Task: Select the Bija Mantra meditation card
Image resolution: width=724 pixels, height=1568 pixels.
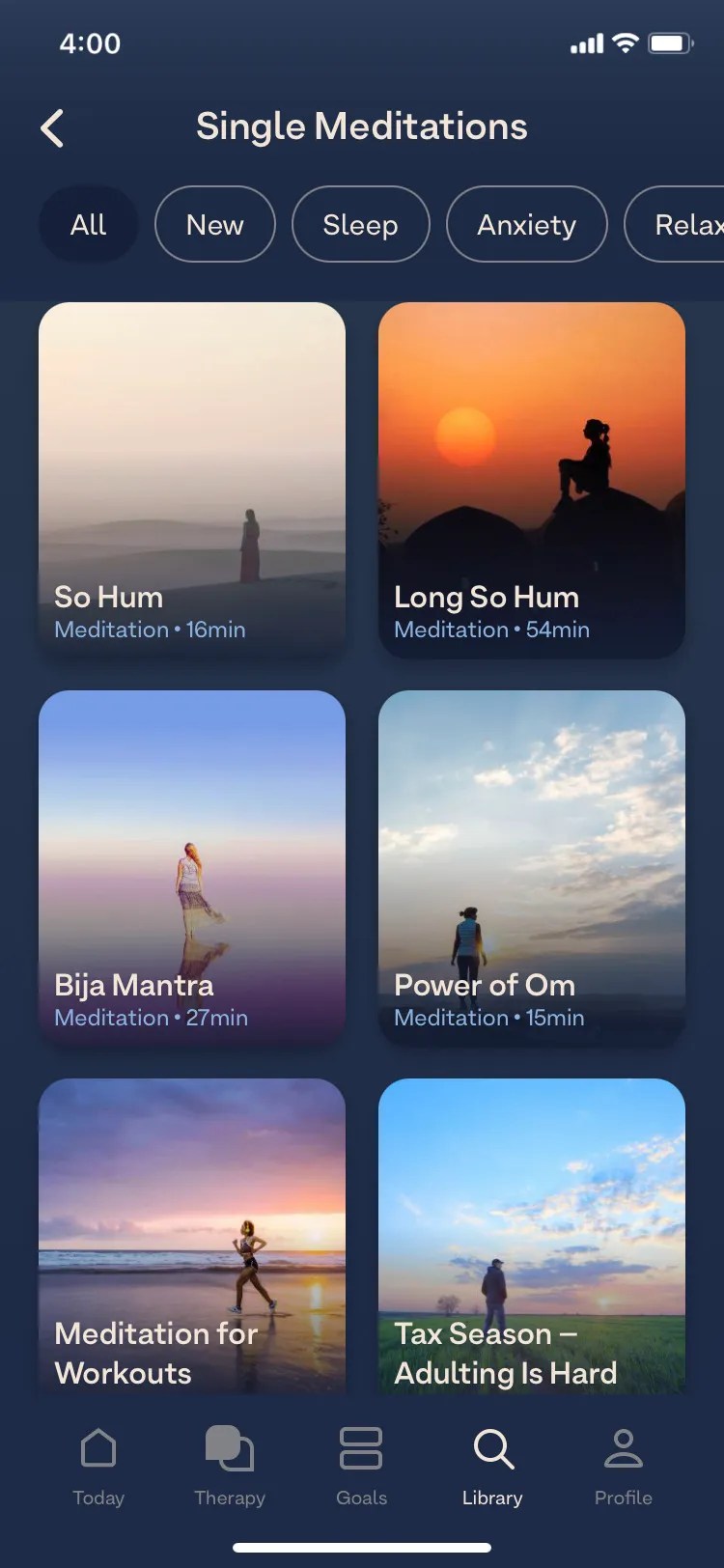Action: click(190, 866)
